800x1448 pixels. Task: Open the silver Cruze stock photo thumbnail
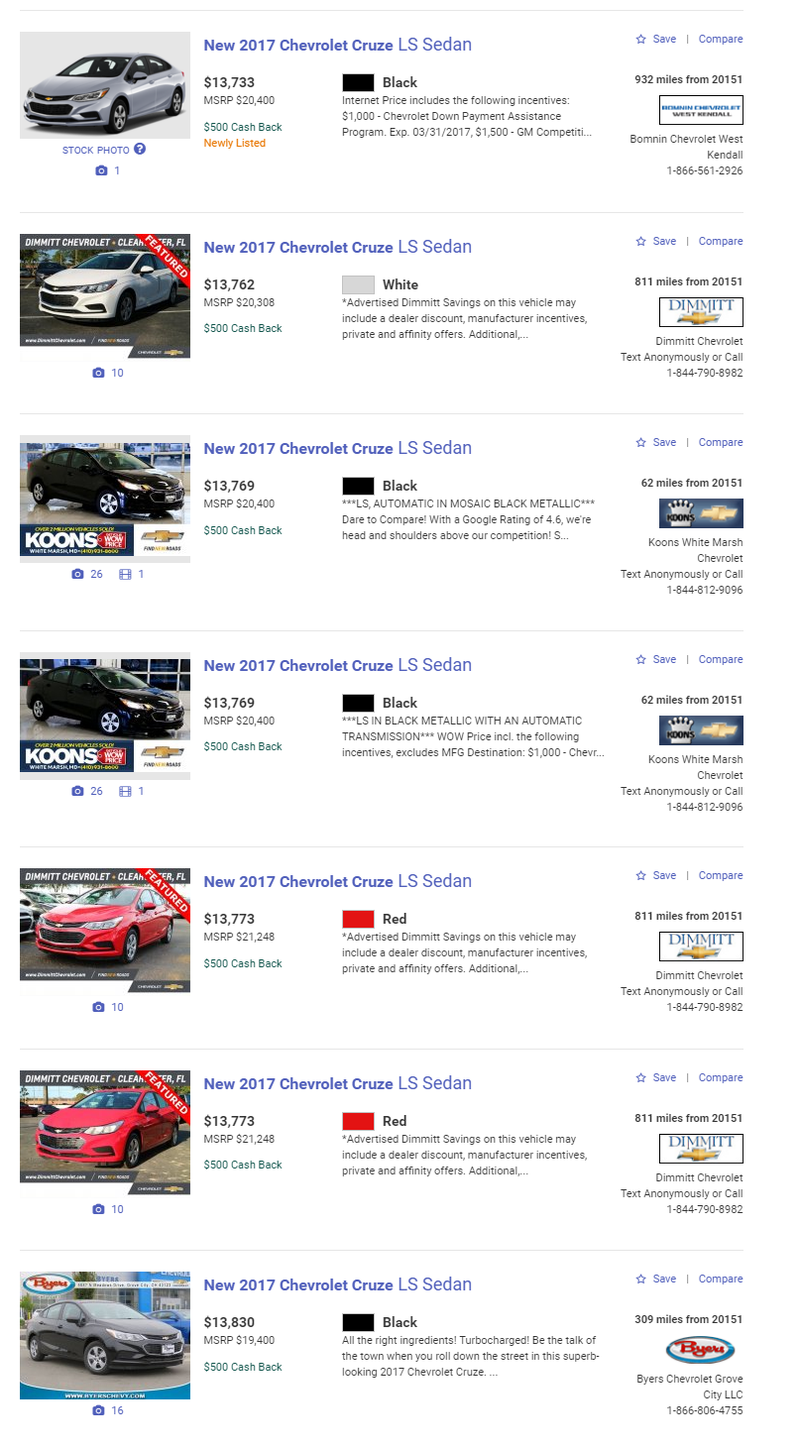[x=105, y=86]
